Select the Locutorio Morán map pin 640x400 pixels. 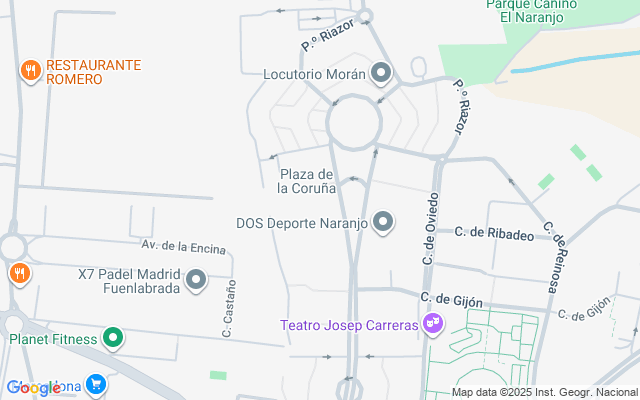click(x=381, y=73)
